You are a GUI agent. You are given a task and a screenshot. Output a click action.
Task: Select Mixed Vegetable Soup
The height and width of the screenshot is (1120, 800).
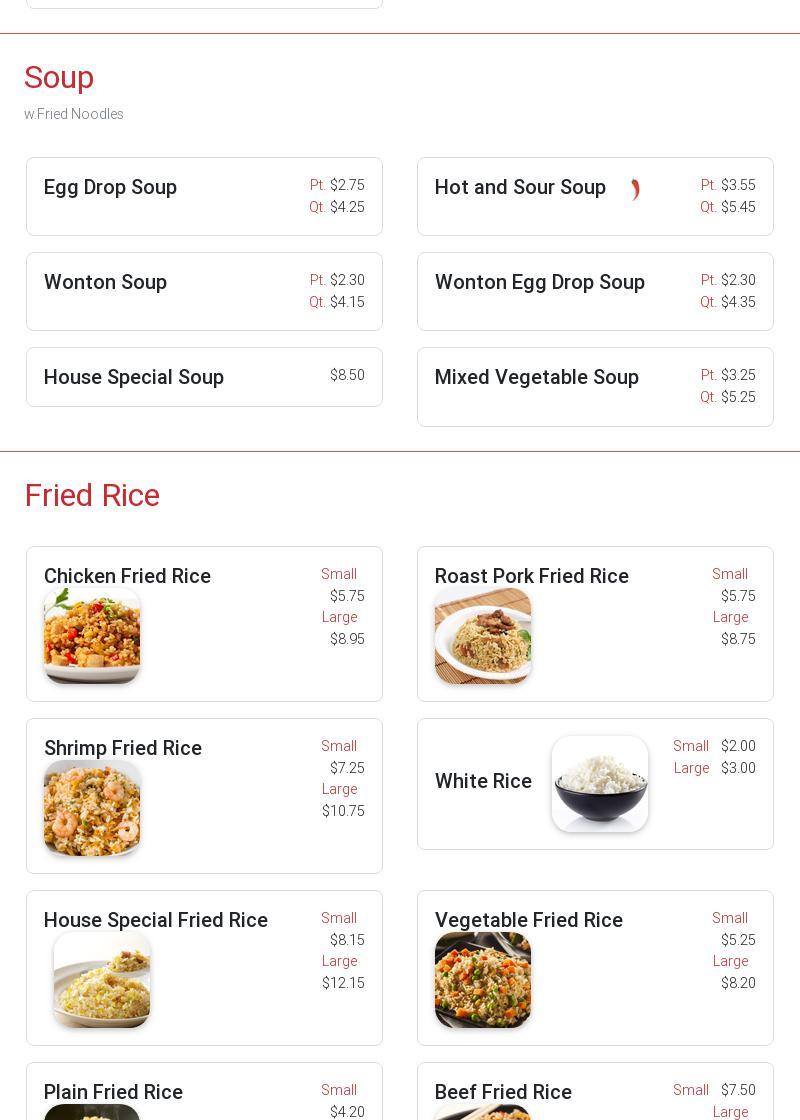(595, 387)
